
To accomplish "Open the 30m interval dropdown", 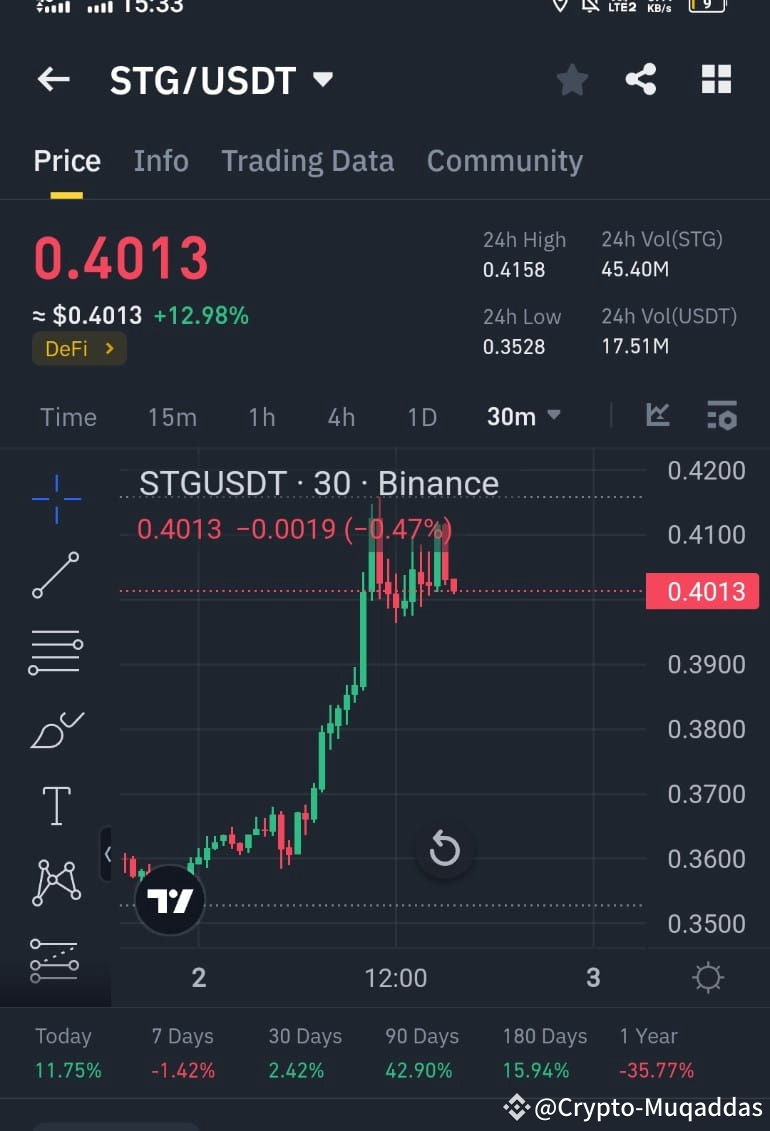I will point(522,416).
